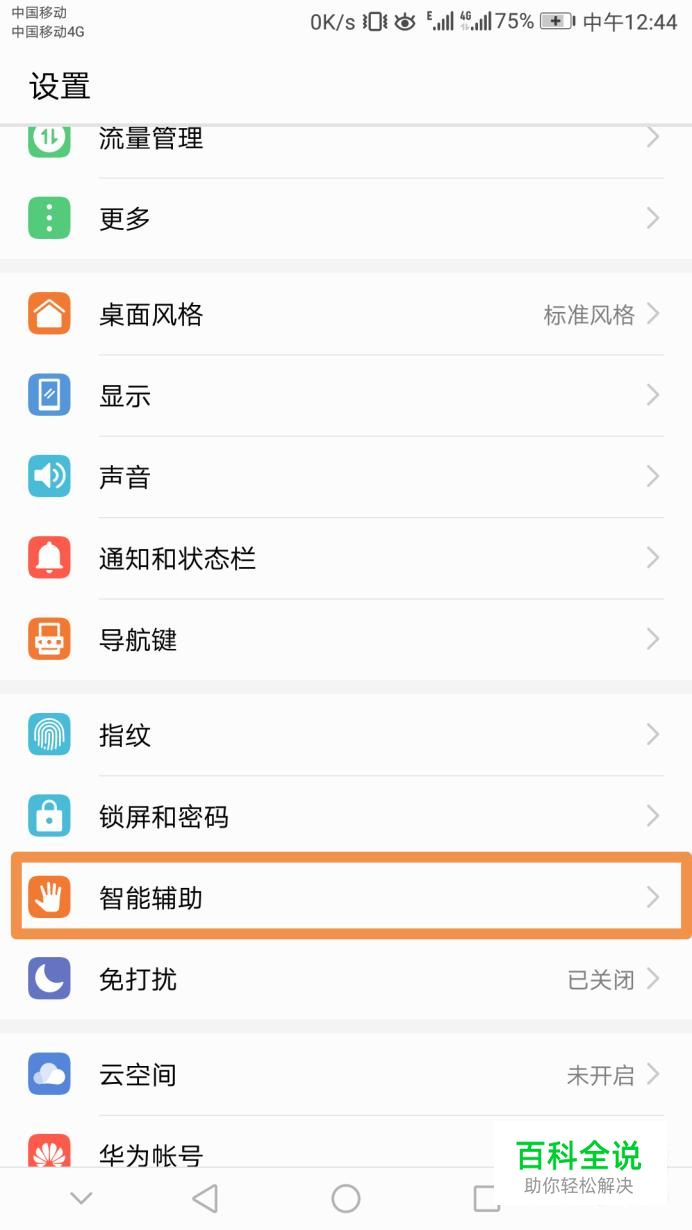This screenshot has height=1230, width=692.
Task: Open 免打扰 settings
Action: [346, 979]
